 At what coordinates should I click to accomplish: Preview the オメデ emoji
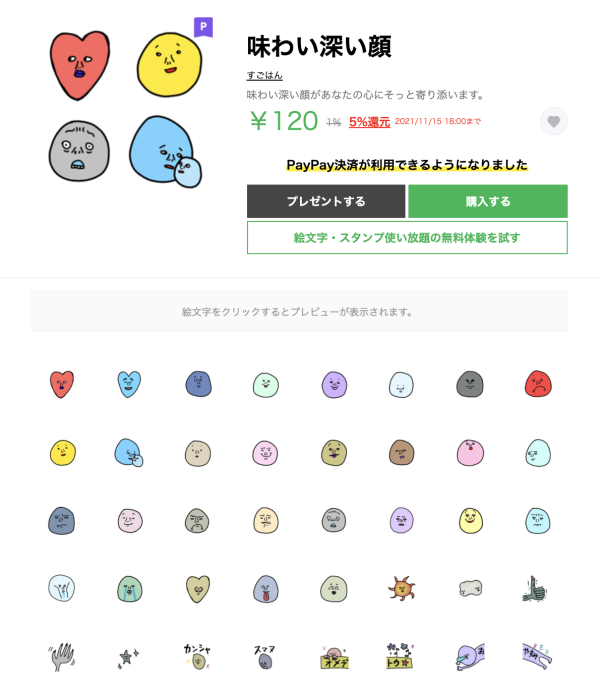pos(334,657)
